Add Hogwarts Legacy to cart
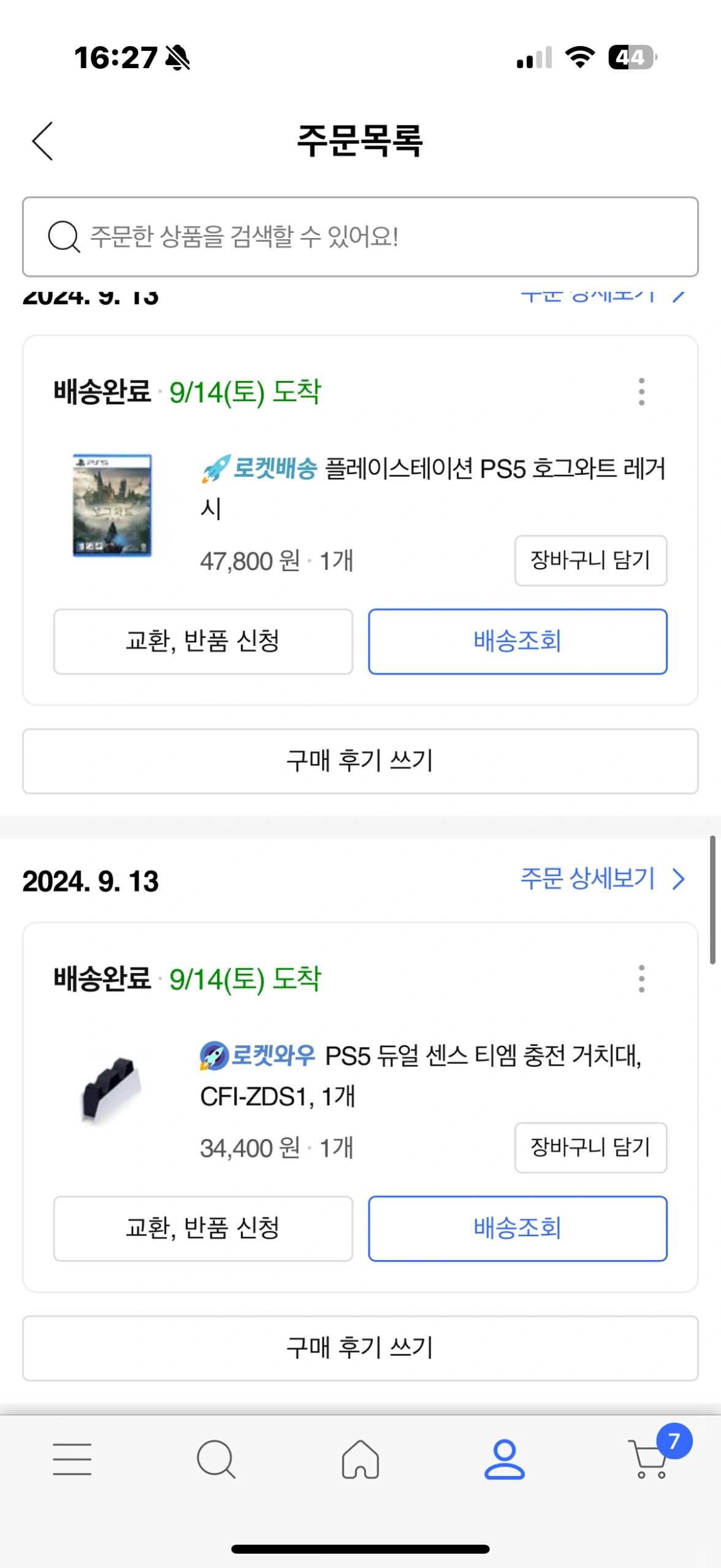 pyautogui.click(x=590, y=561)
